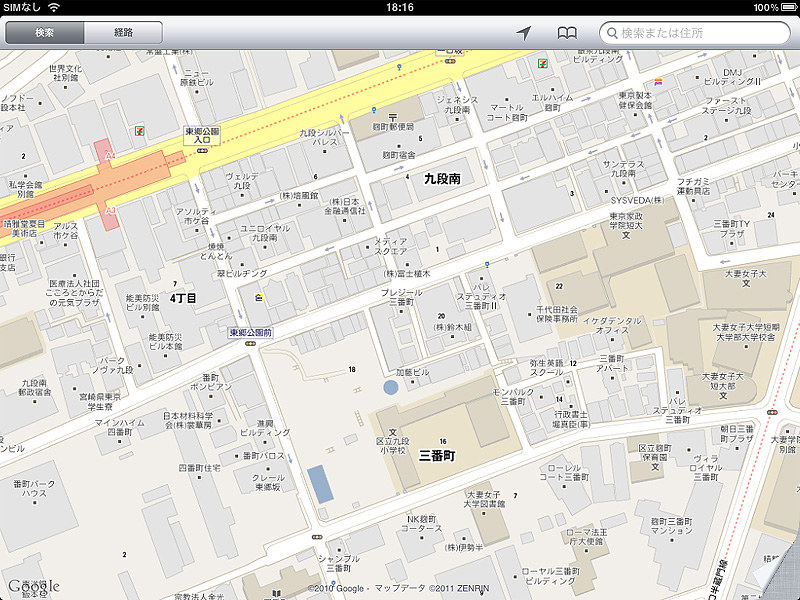Viewport: 800px width, 600px height.
Task: Switch to the 検索 segment
Action: point(45,33)
